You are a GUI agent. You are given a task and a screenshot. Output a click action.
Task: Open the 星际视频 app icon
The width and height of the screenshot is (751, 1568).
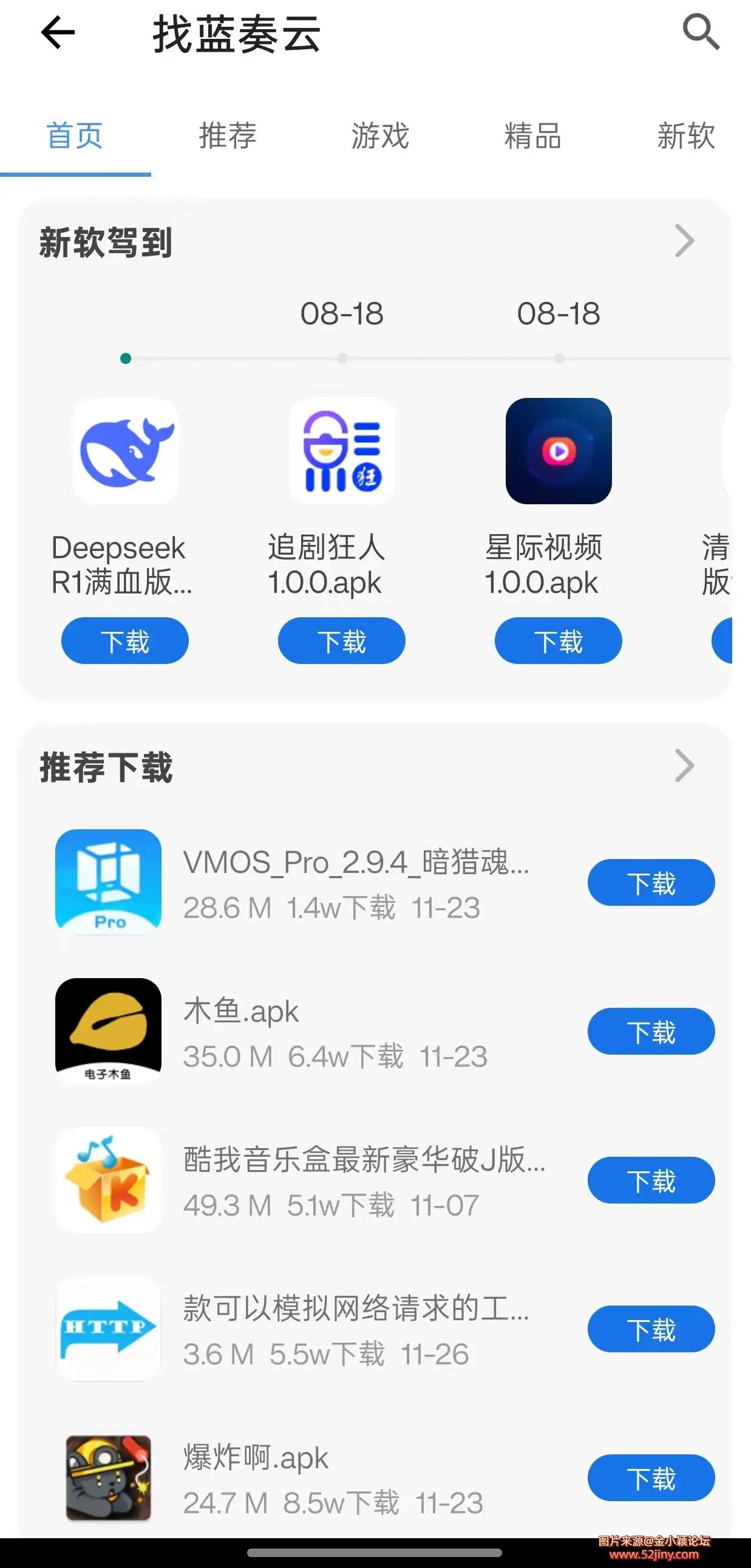(558, 451)
